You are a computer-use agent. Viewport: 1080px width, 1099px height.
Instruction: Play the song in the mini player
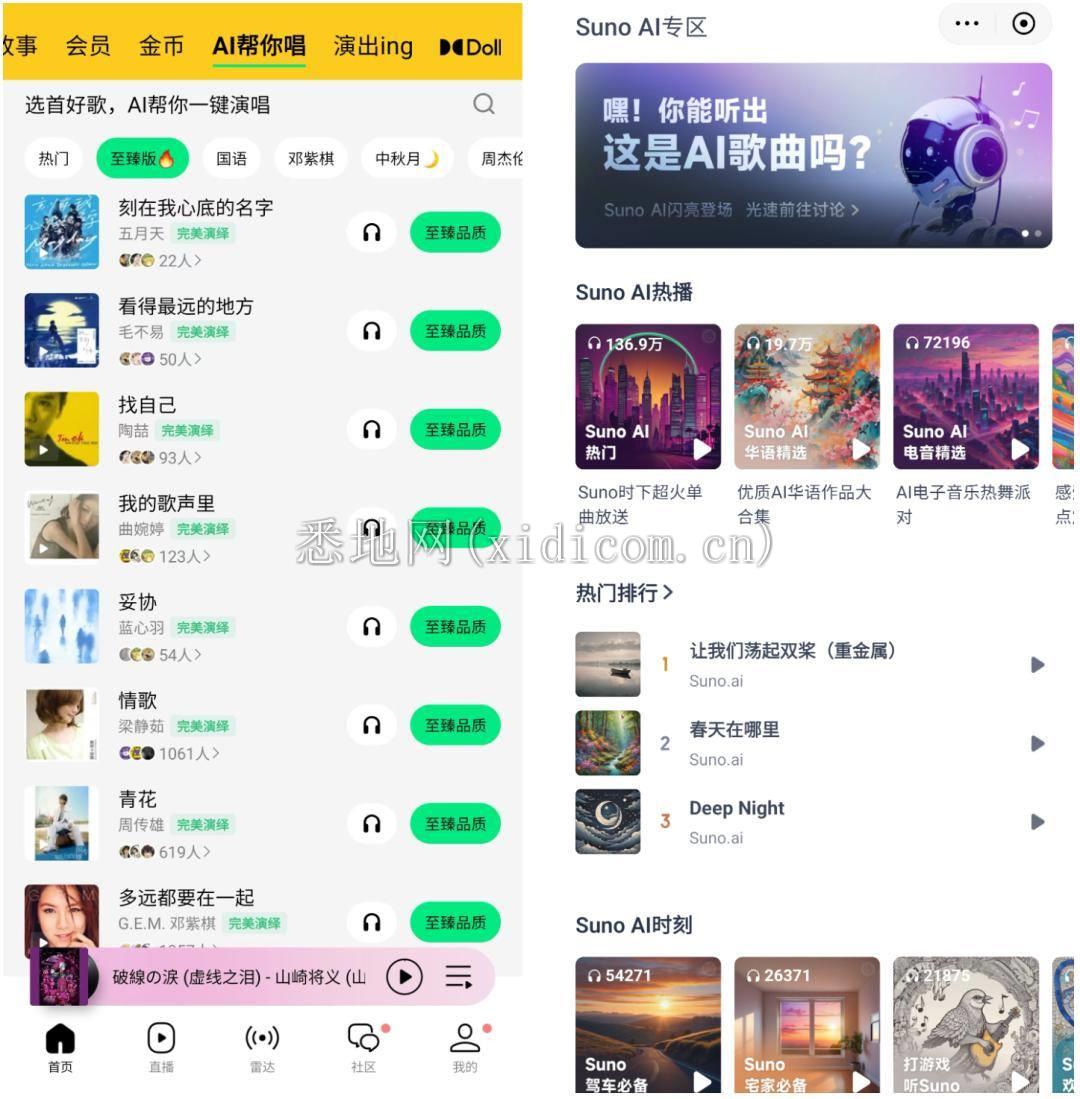click(404, 976)
